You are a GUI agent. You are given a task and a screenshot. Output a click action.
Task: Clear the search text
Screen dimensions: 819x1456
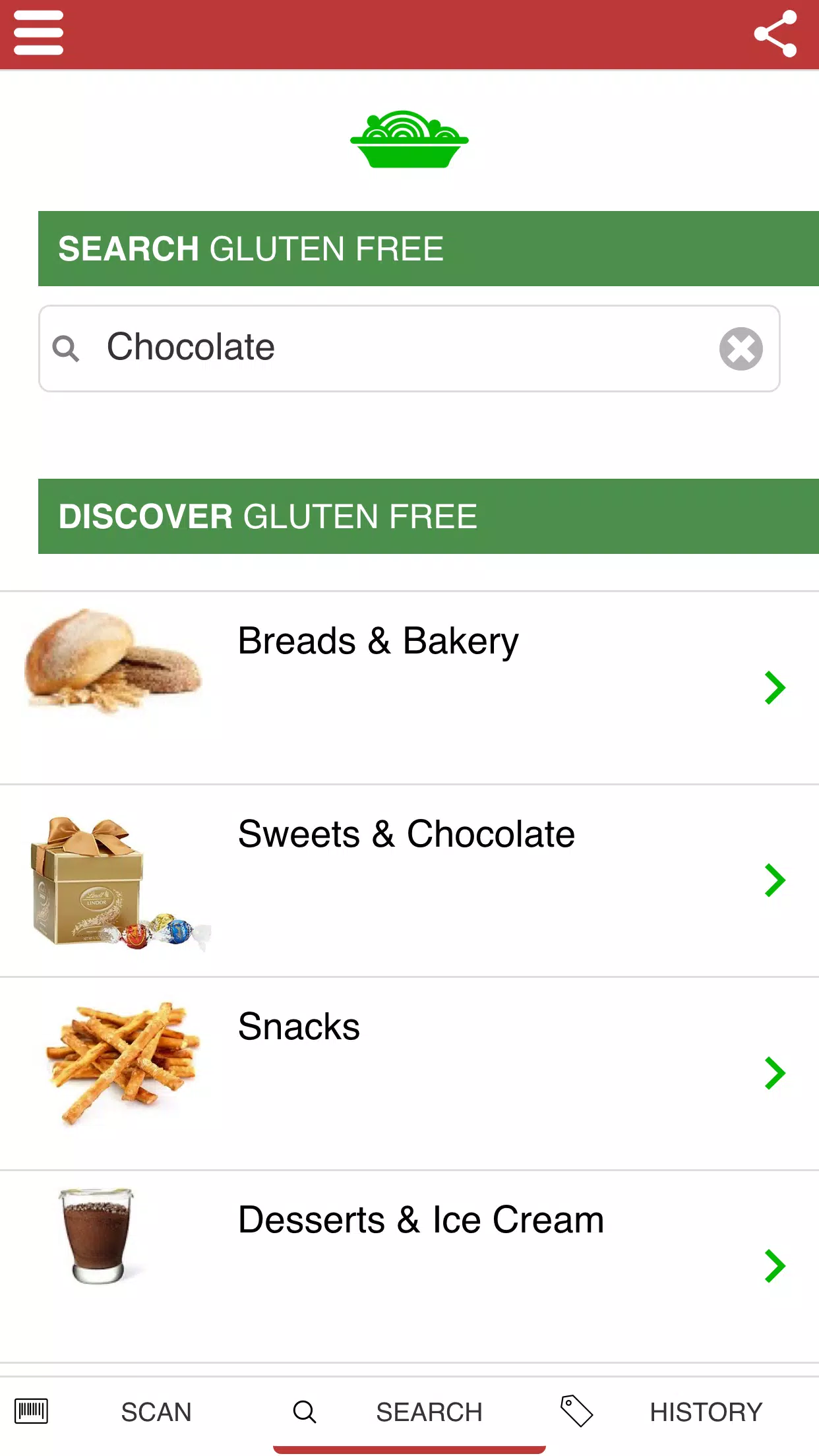pos(741,349)
